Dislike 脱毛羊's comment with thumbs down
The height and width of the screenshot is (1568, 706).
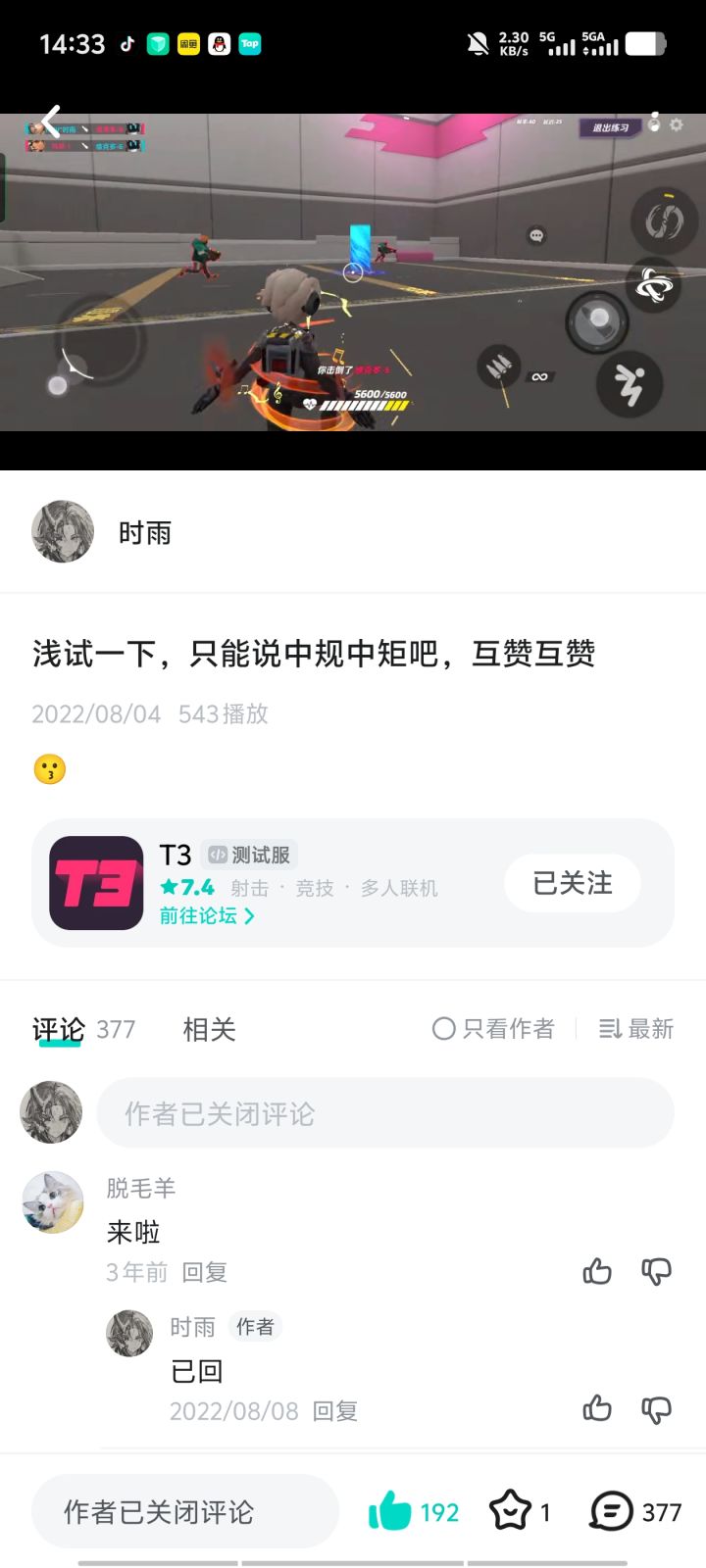pyautogui.click(x=656, y=1271)
